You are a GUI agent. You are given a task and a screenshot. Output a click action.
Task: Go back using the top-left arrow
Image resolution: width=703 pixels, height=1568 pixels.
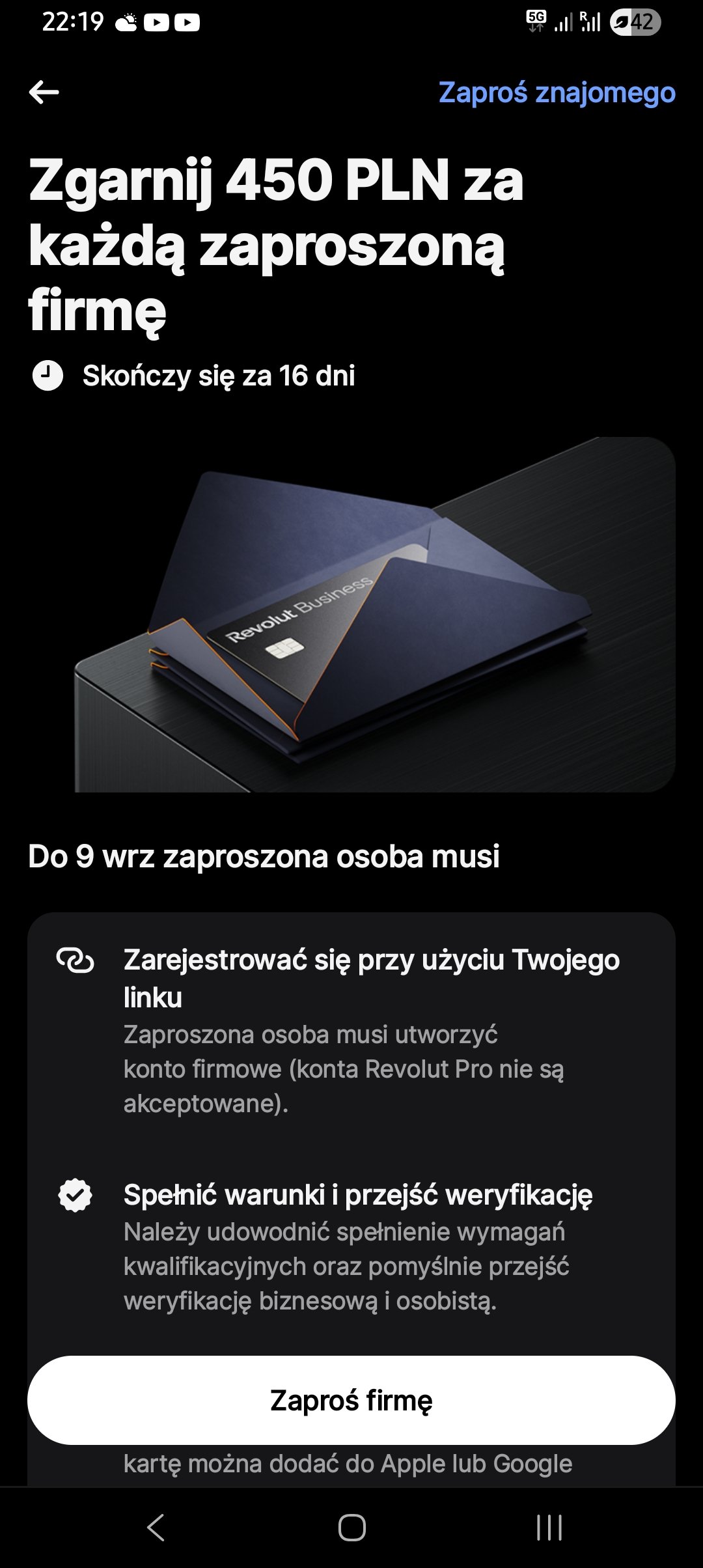pos(44,92)
